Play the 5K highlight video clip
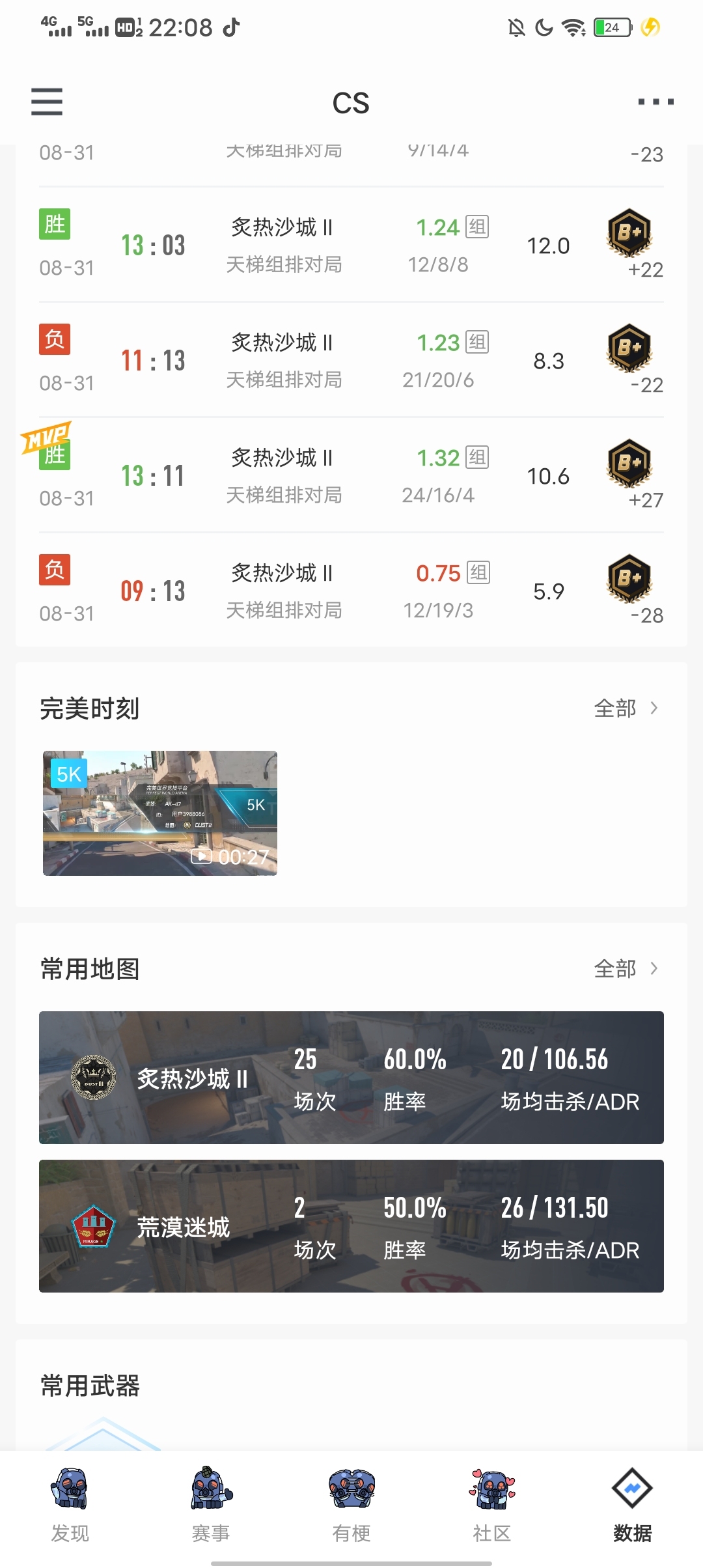703x1568 pixels. click(x=160, y=813)
